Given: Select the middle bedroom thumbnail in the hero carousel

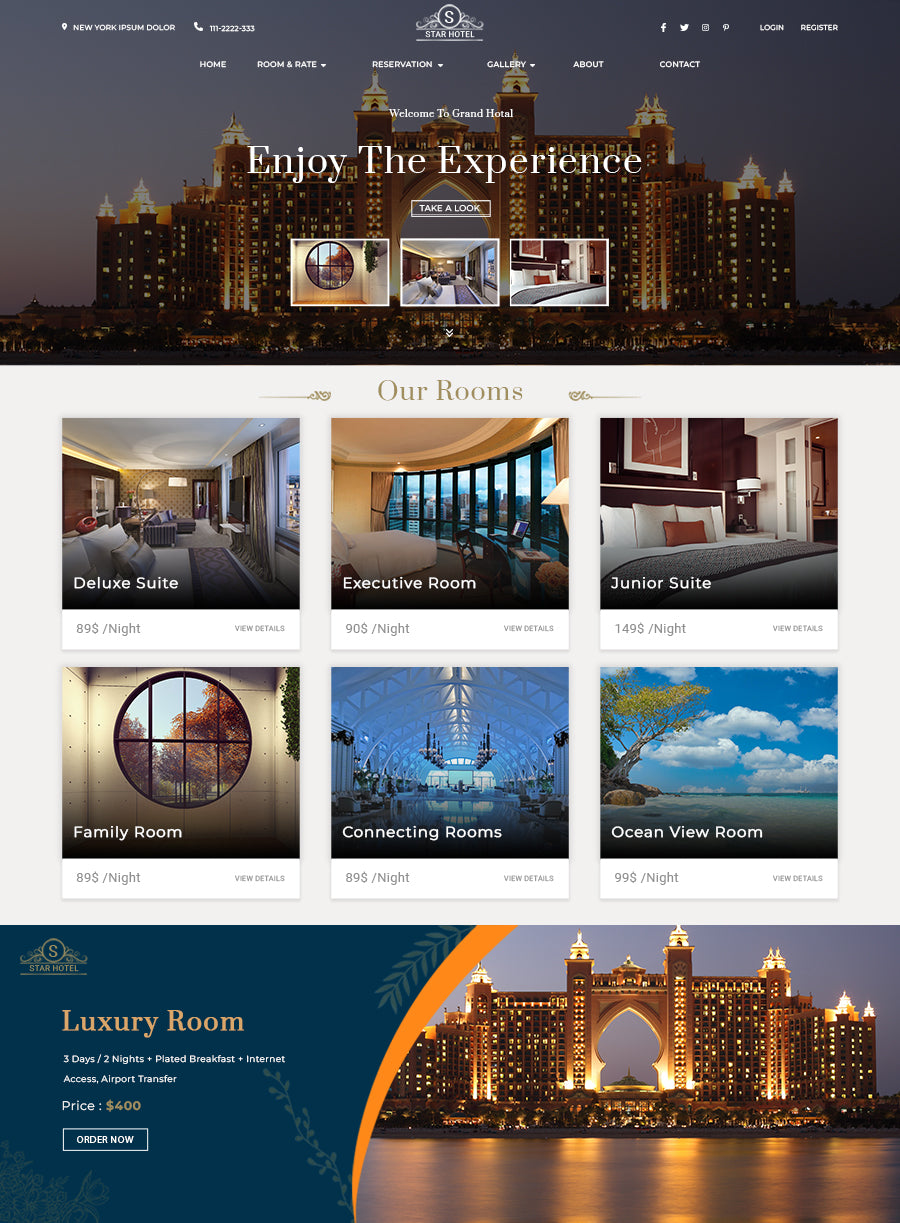Looking at the screenshot, I should [450, 272].
